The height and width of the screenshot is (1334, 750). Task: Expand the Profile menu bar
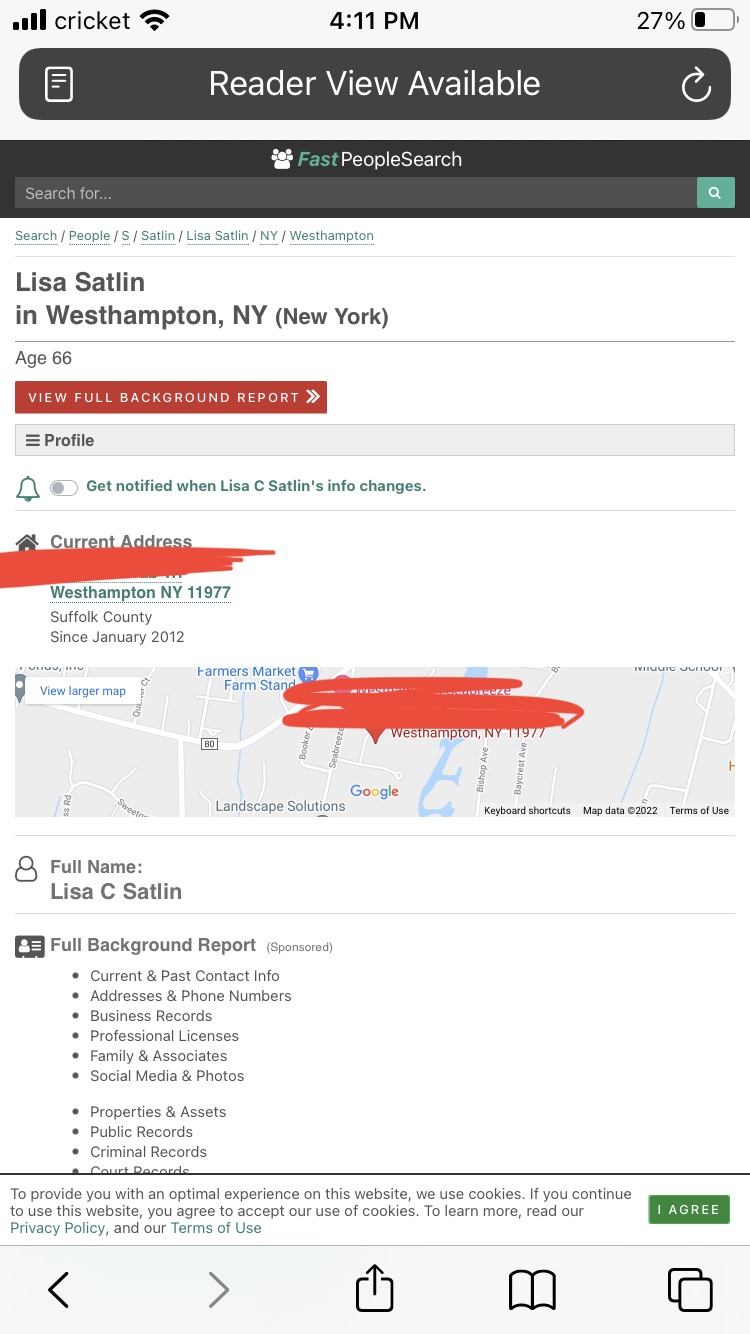(x=375, y=440)
